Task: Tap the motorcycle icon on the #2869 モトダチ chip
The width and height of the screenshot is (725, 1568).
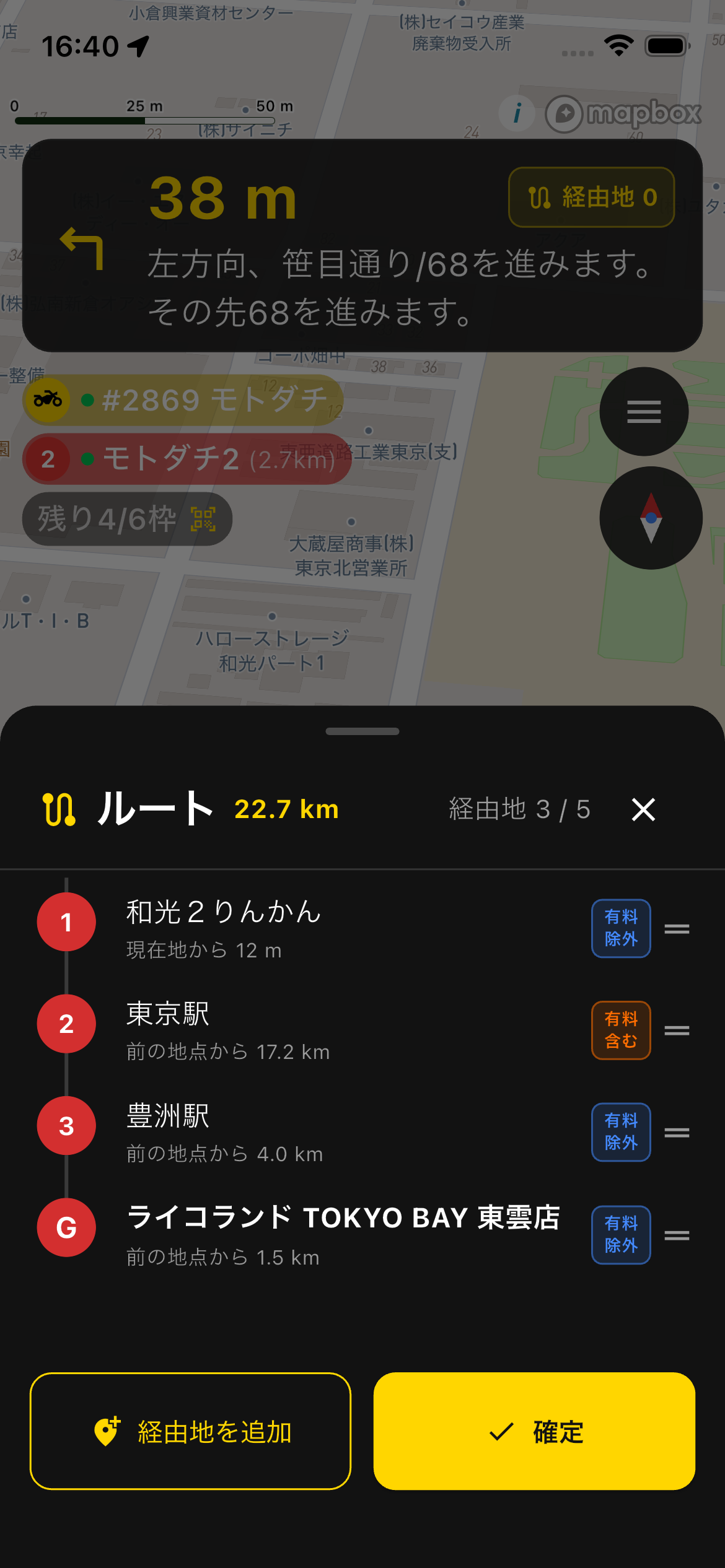Action: (x=46, y=399)
